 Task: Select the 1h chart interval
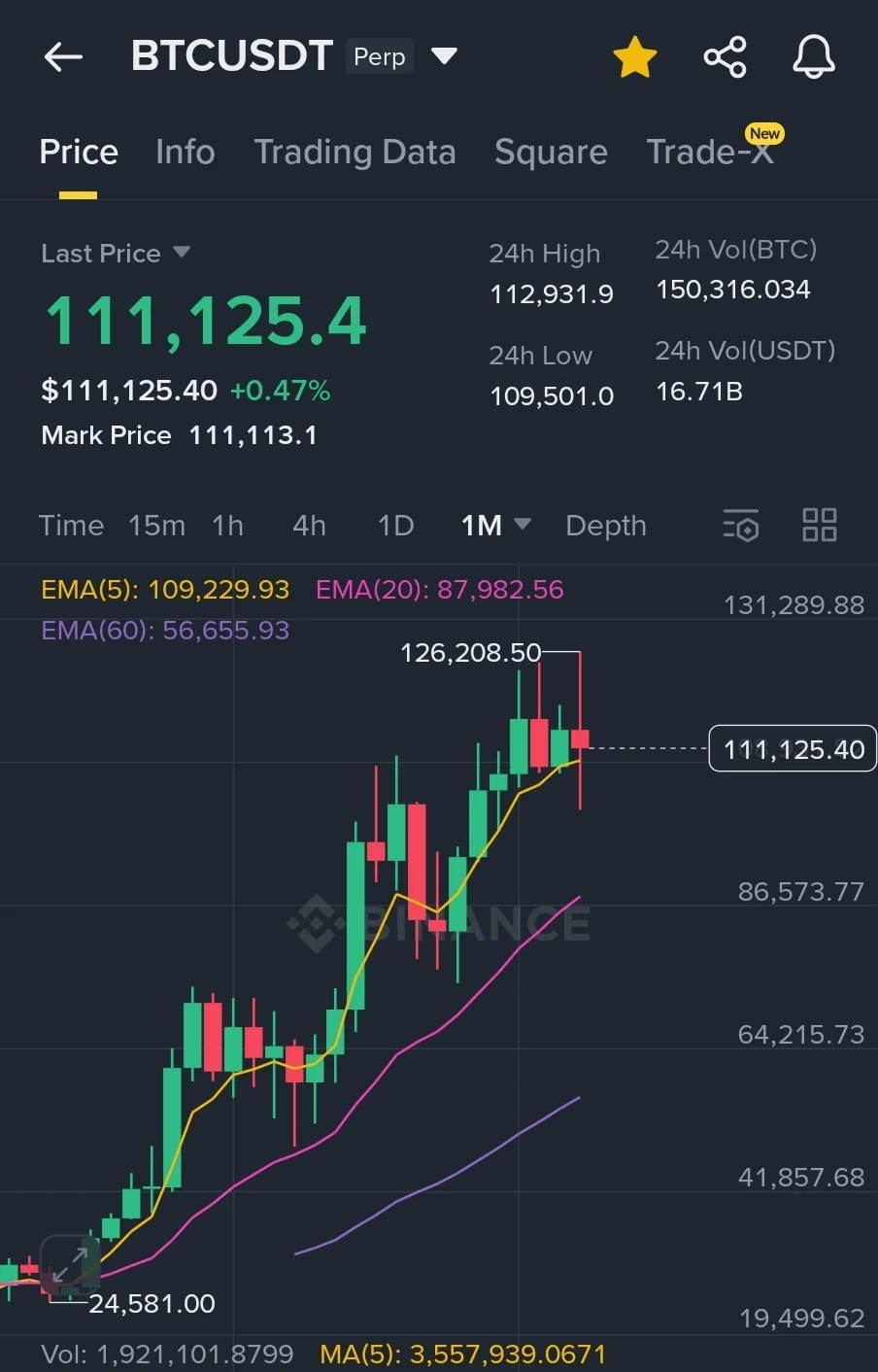pyautogui.click(x=227, y=526)
